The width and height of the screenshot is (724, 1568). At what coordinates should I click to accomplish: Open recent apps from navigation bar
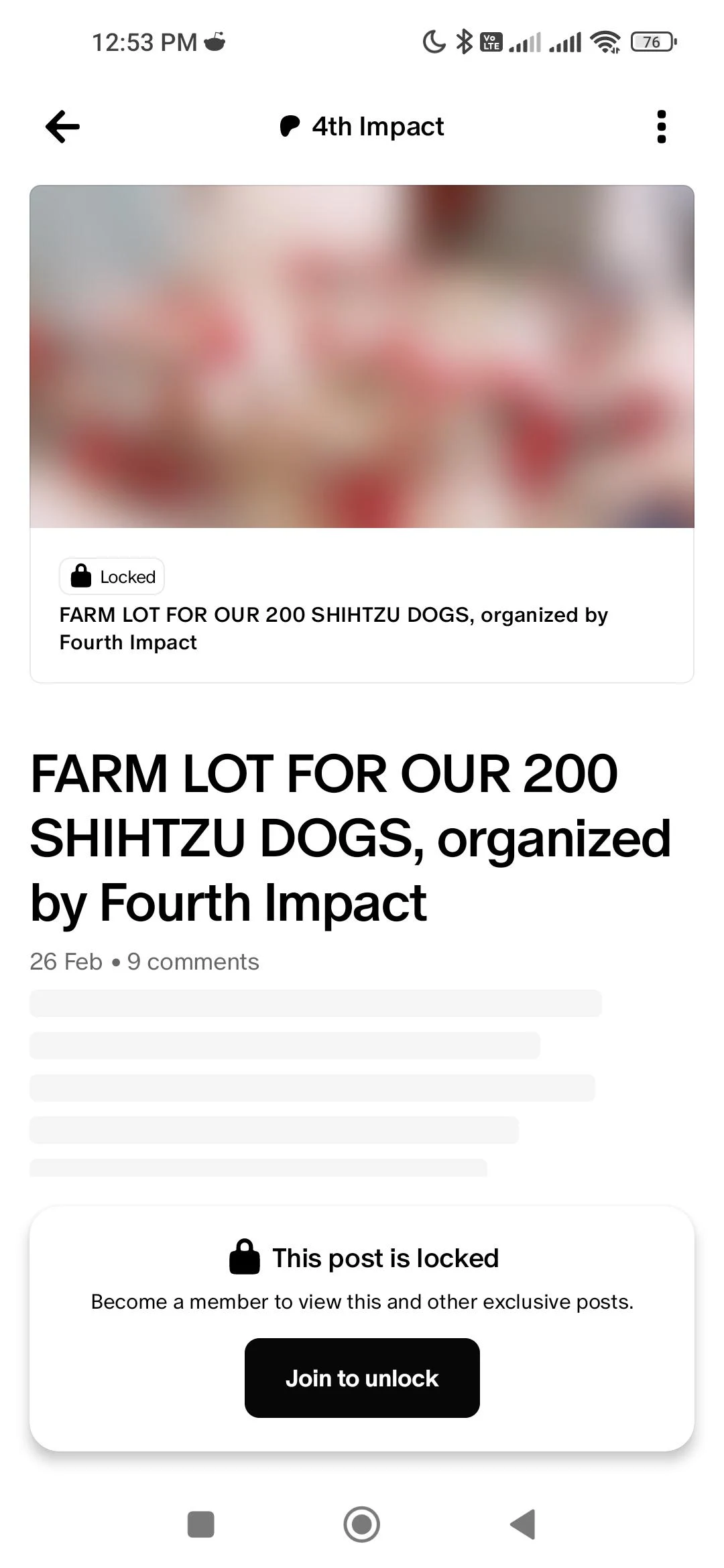[200, 1524]
